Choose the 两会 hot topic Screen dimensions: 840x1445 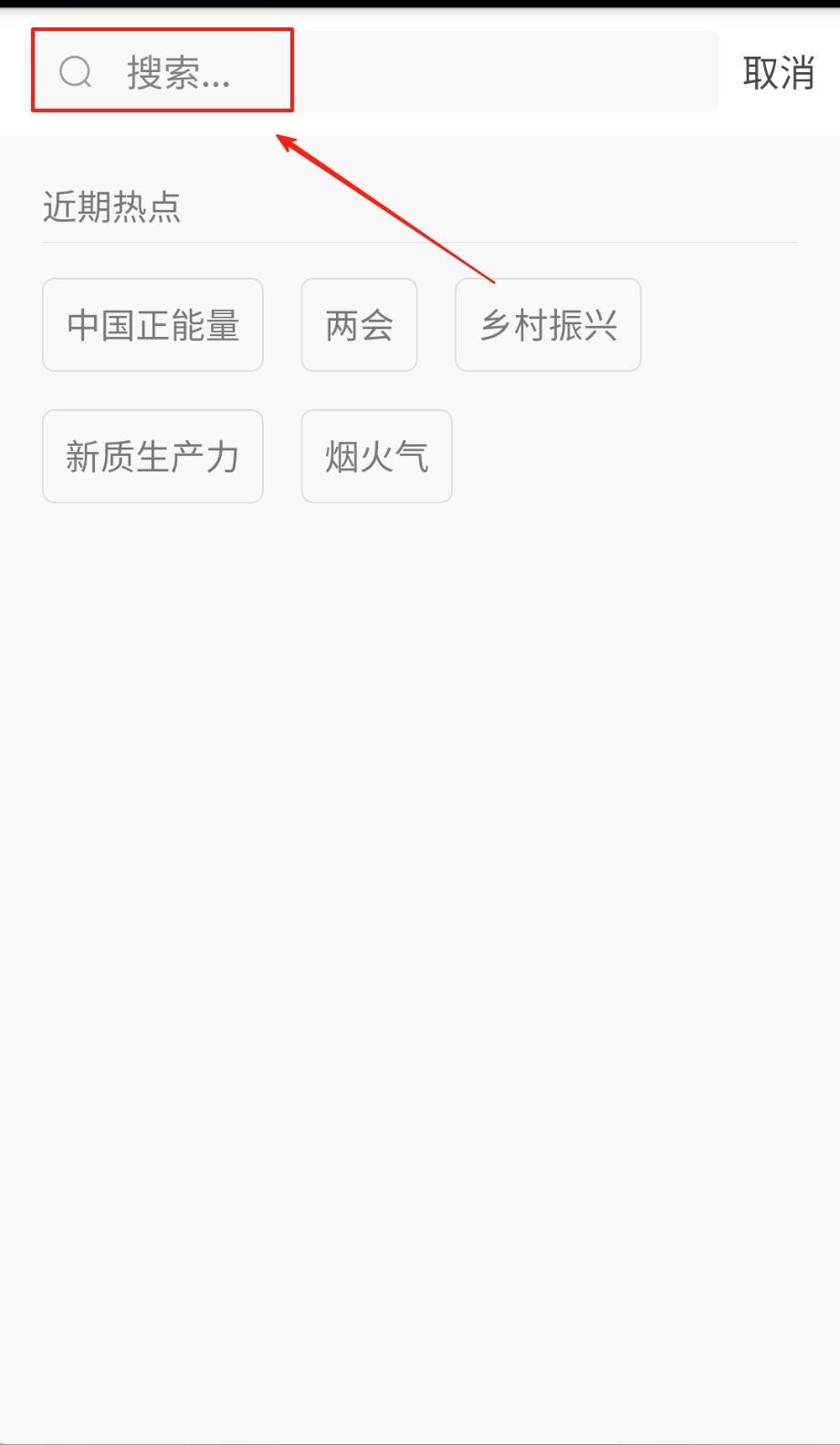(359, 325)
